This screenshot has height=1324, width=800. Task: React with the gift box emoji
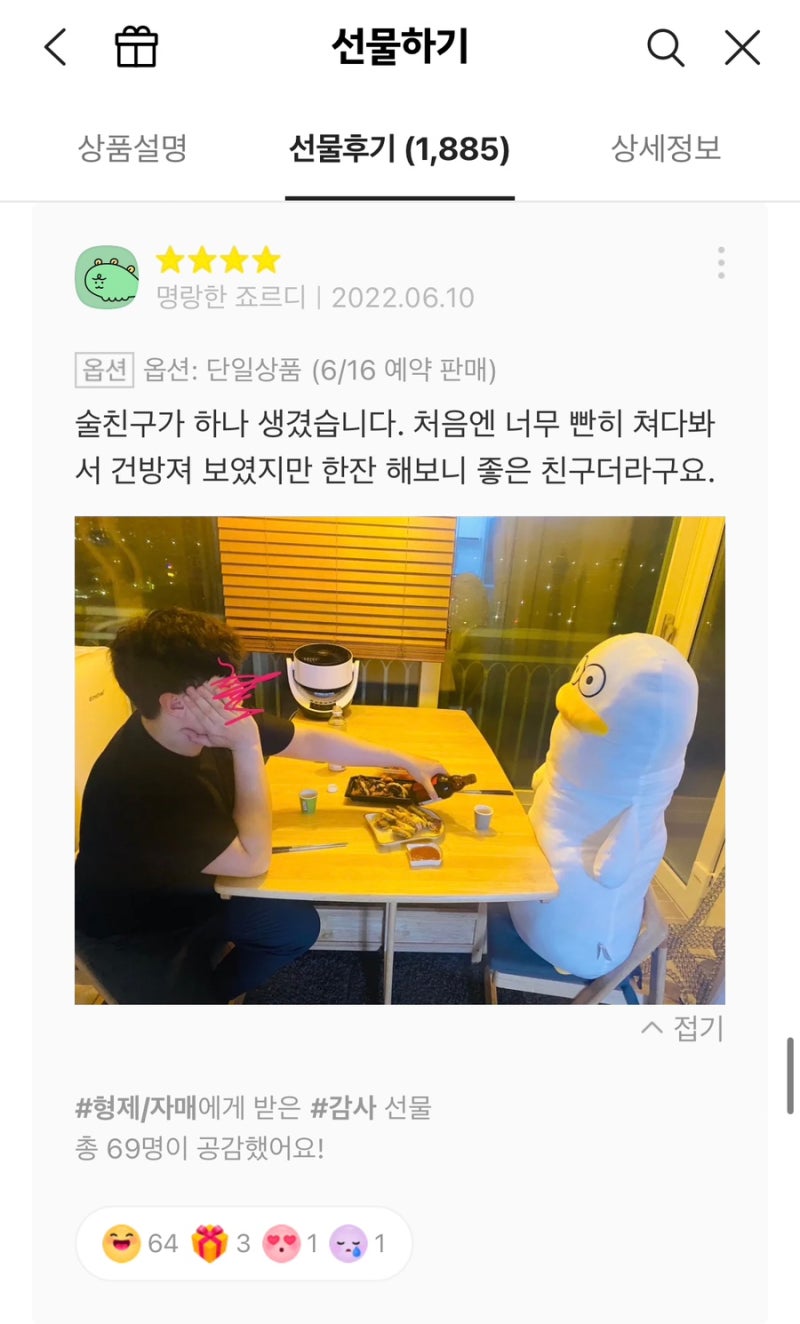pos(221,1244)
